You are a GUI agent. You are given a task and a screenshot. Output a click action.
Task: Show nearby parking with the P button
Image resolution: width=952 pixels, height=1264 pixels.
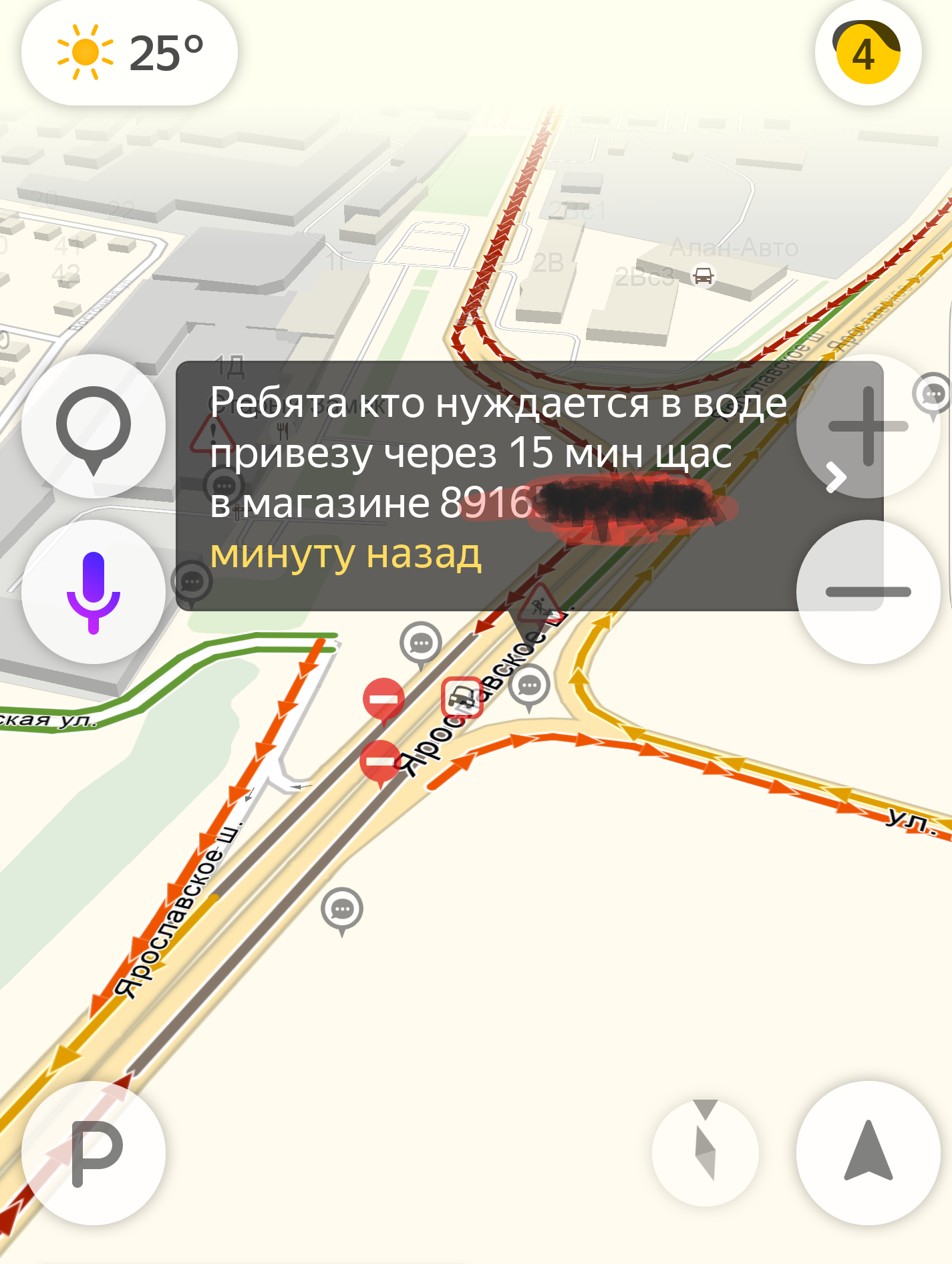[94, 1153]
